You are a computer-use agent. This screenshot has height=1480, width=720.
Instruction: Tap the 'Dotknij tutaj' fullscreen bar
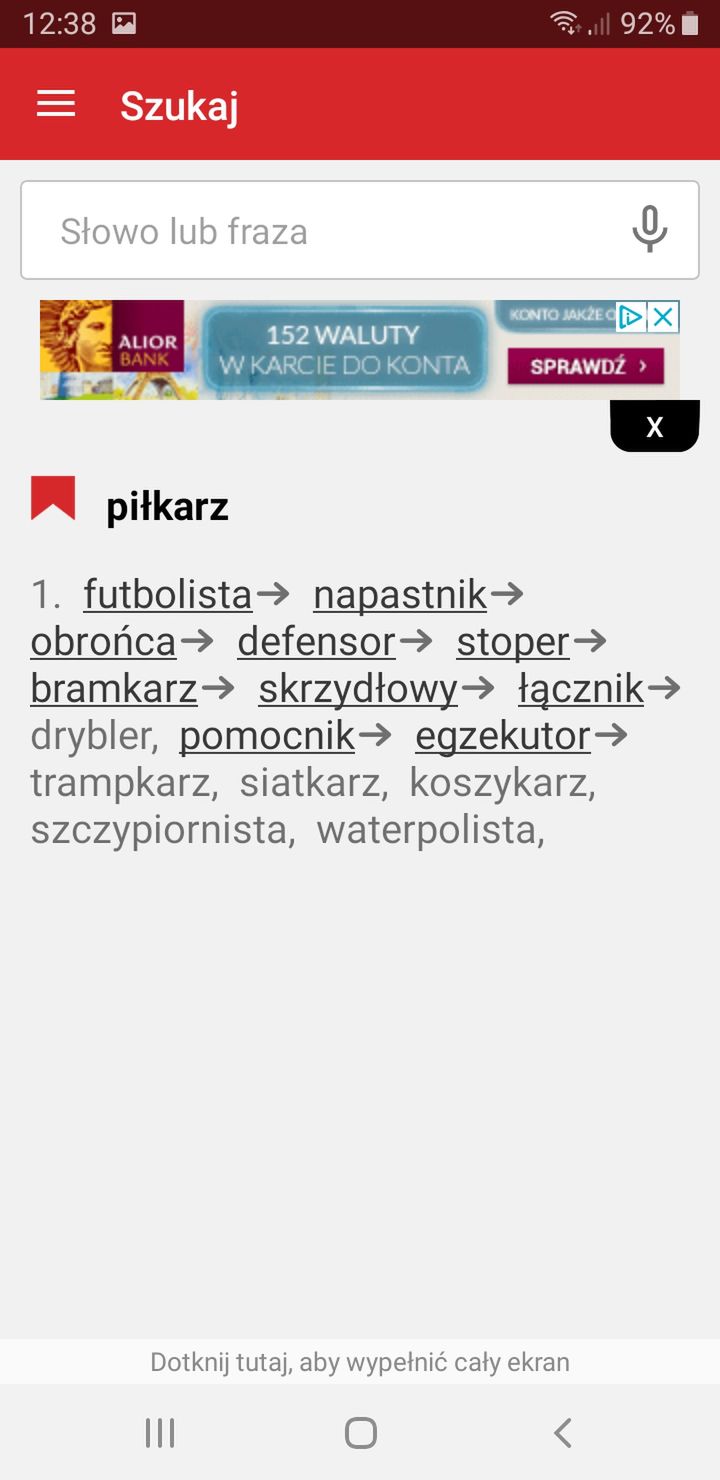[360, 1361]
